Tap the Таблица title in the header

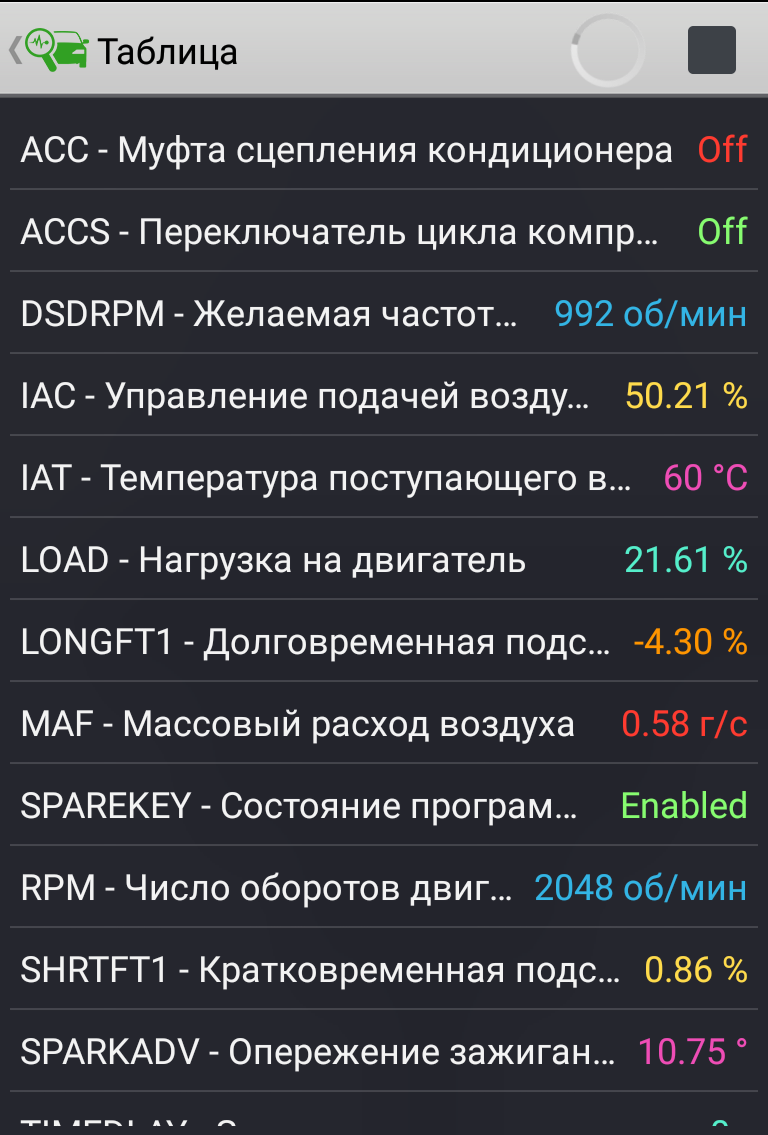pos(168,50)
